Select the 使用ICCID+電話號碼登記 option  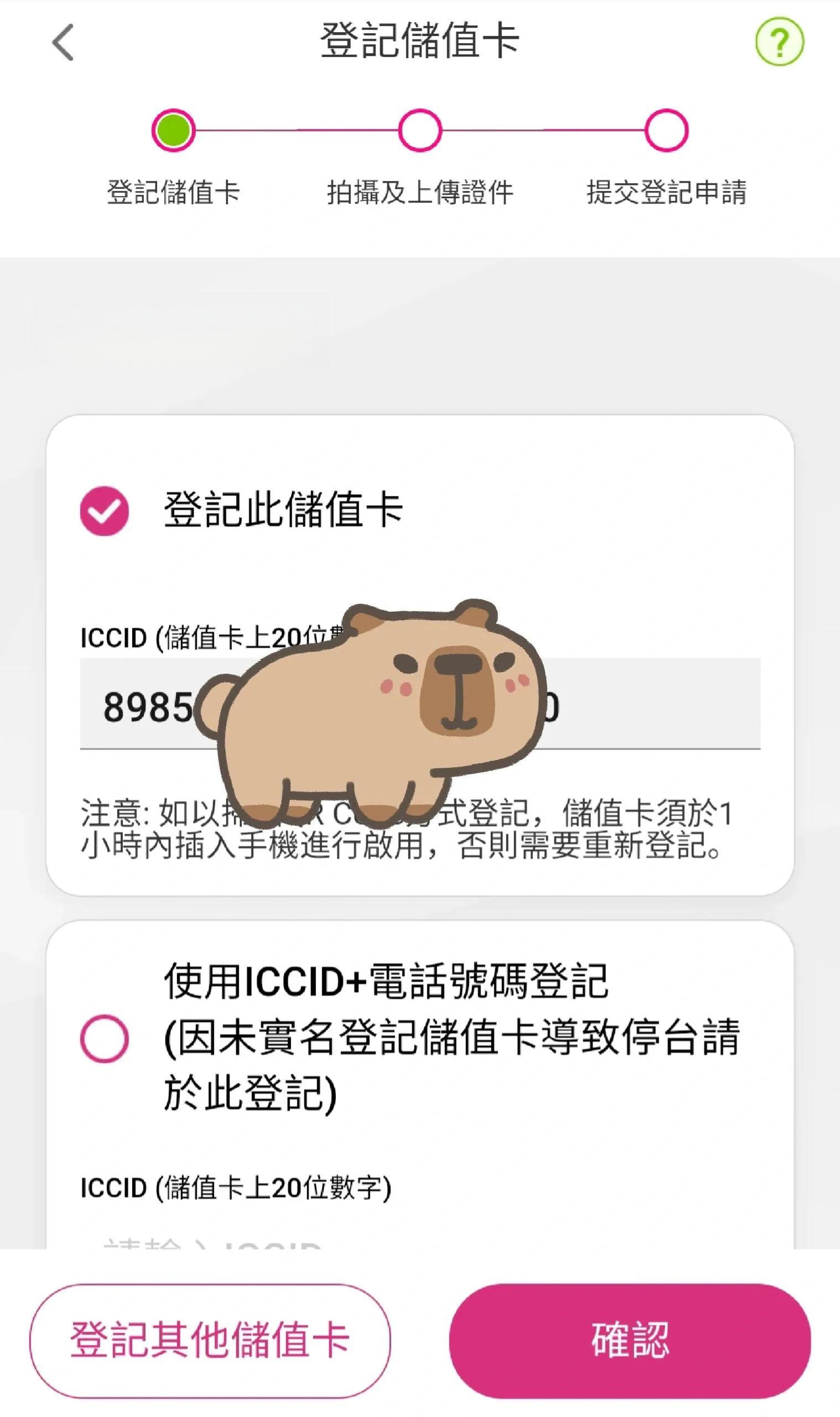pos(105,1038)
